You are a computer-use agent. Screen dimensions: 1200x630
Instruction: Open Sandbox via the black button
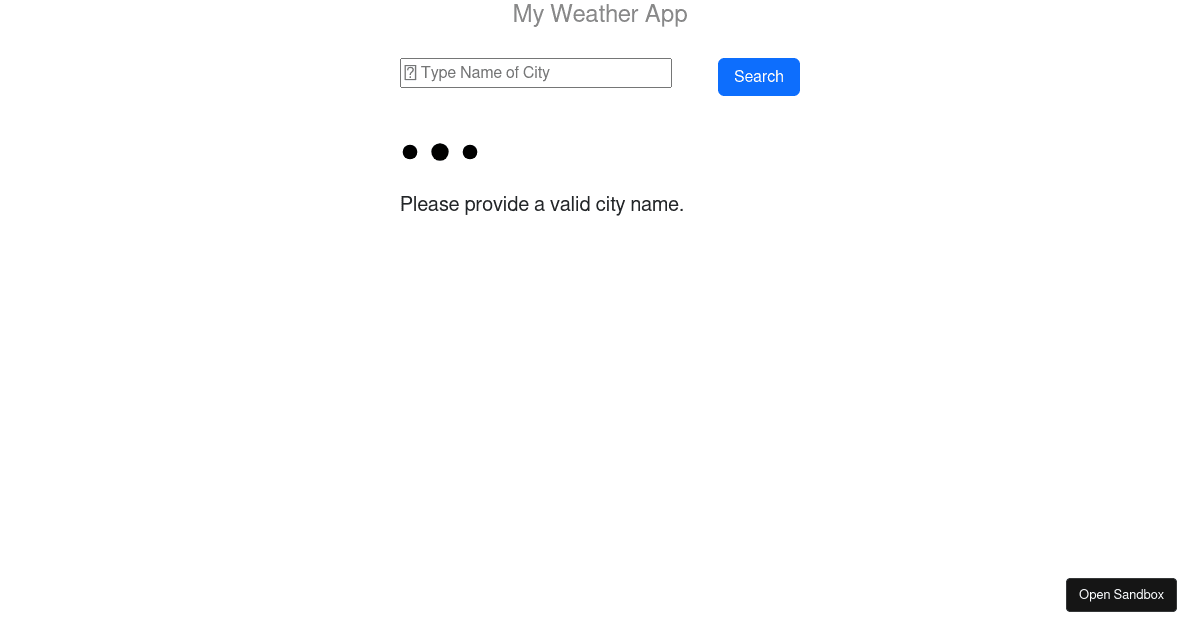tap(1120, 595)
